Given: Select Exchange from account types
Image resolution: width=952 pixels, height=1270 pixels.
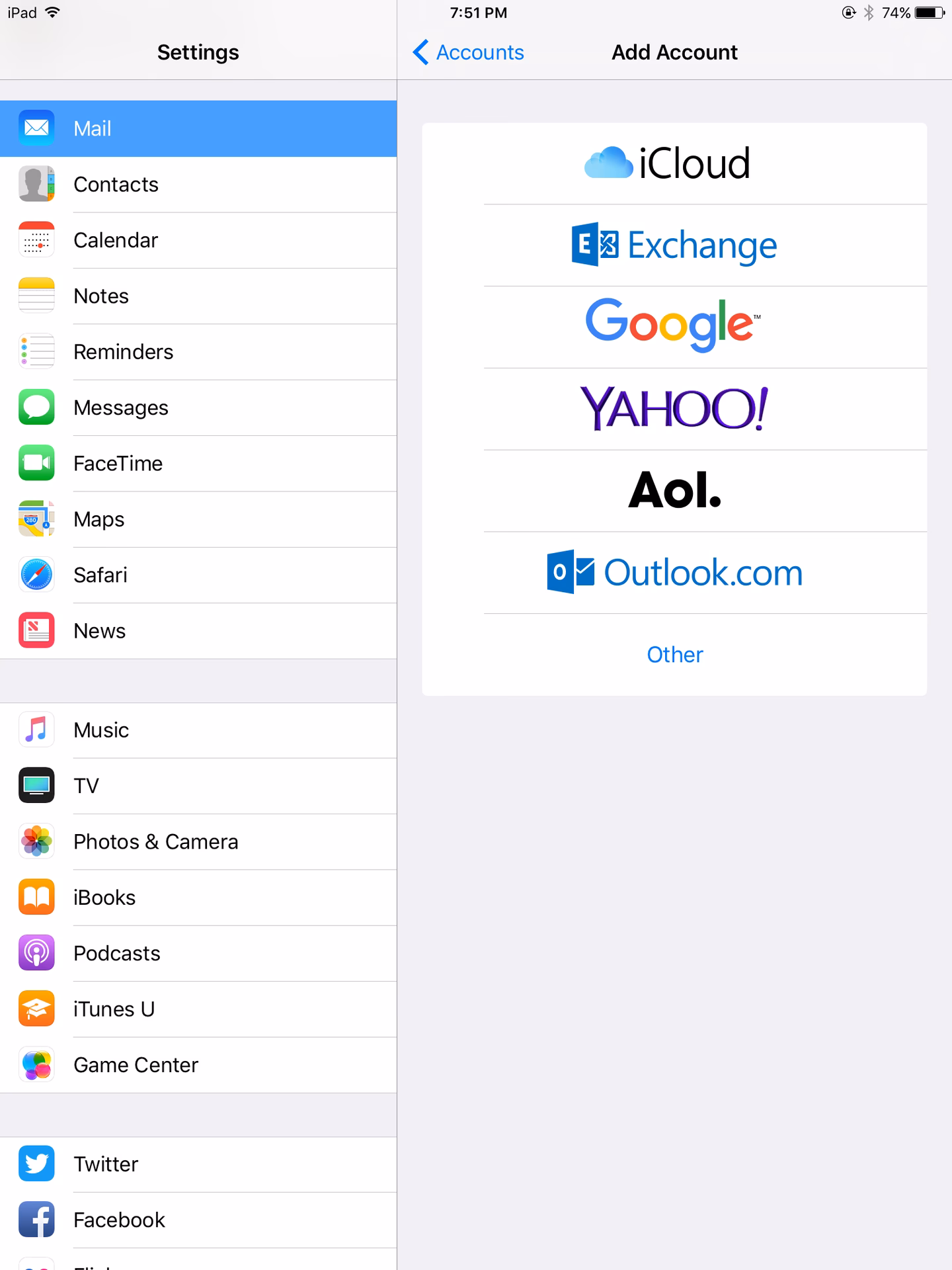Looking at the screenshot, I should (674, 245).
